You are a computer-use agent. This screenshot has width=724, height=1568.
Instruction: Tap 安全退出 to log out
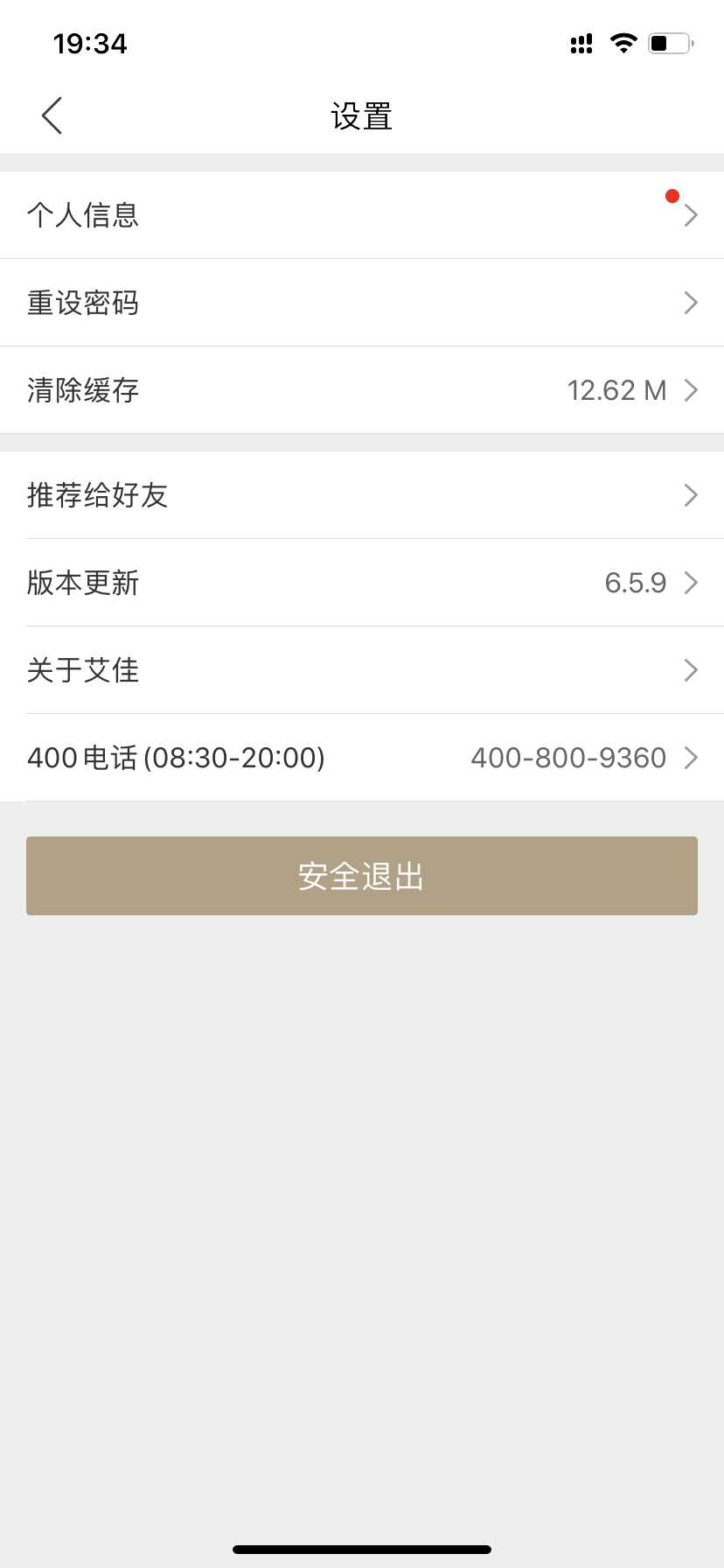coord(362,876)
